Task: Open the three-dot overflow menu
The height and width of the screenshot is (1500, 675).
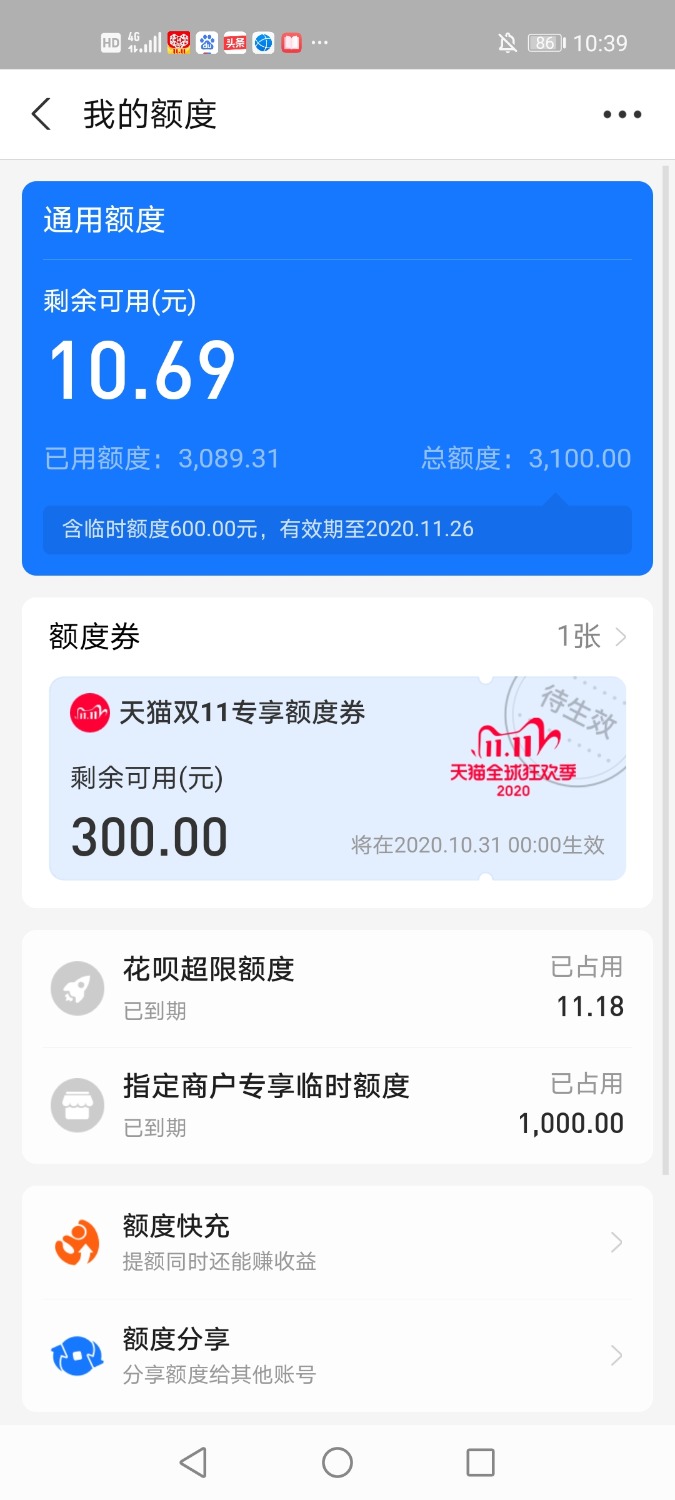Action: 622,115
